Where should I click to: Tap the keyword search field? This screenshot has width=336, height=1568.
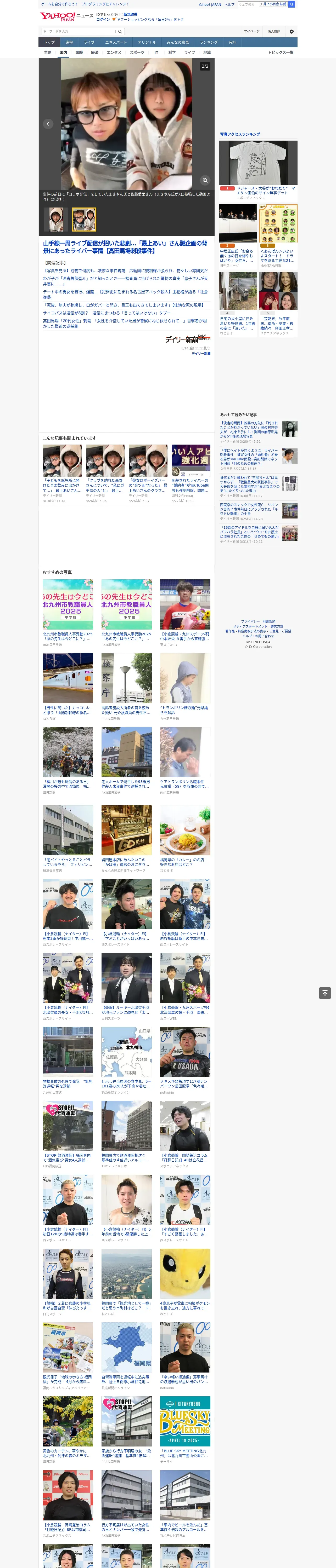(x=78, y=32)
